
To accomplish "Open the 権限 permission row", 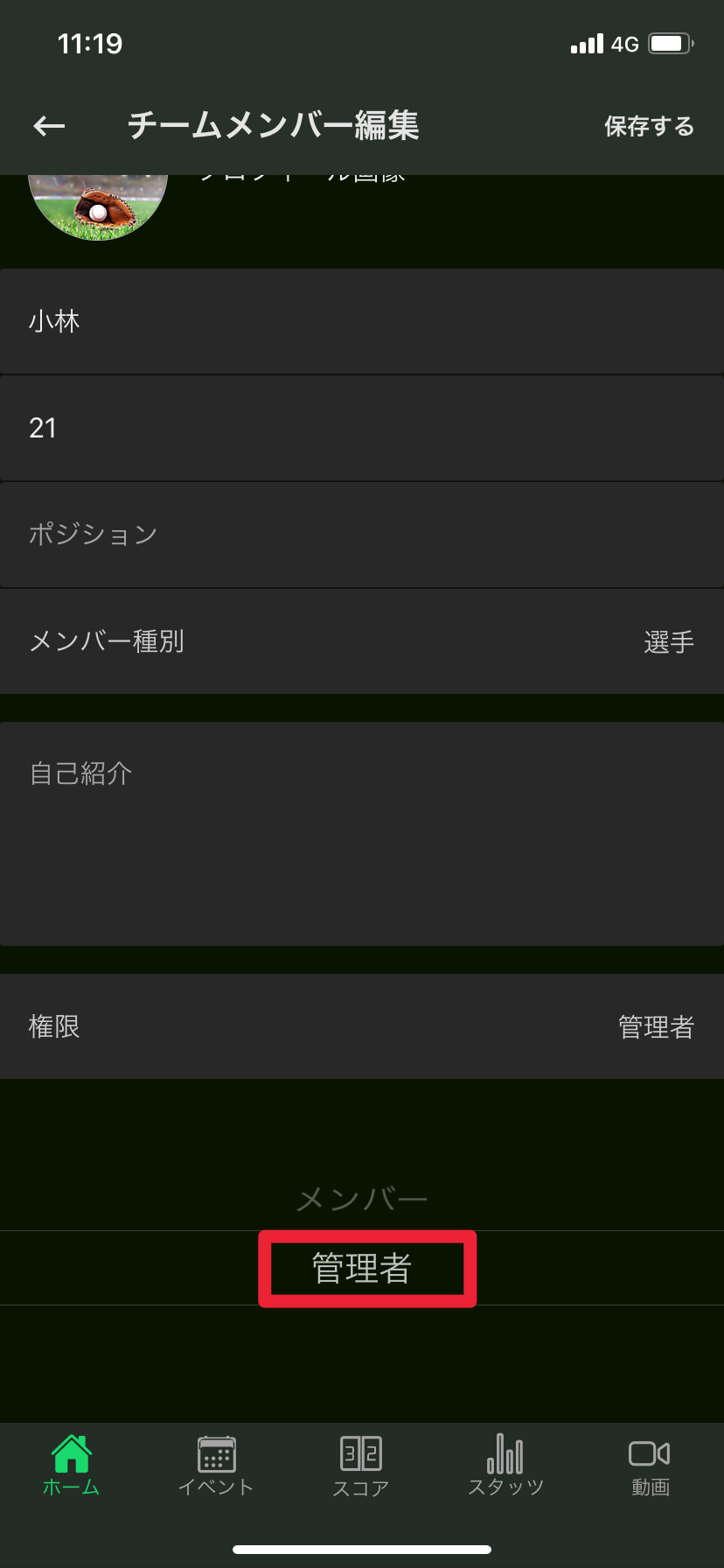I will pyautogui.click(x=362, y=1026).
